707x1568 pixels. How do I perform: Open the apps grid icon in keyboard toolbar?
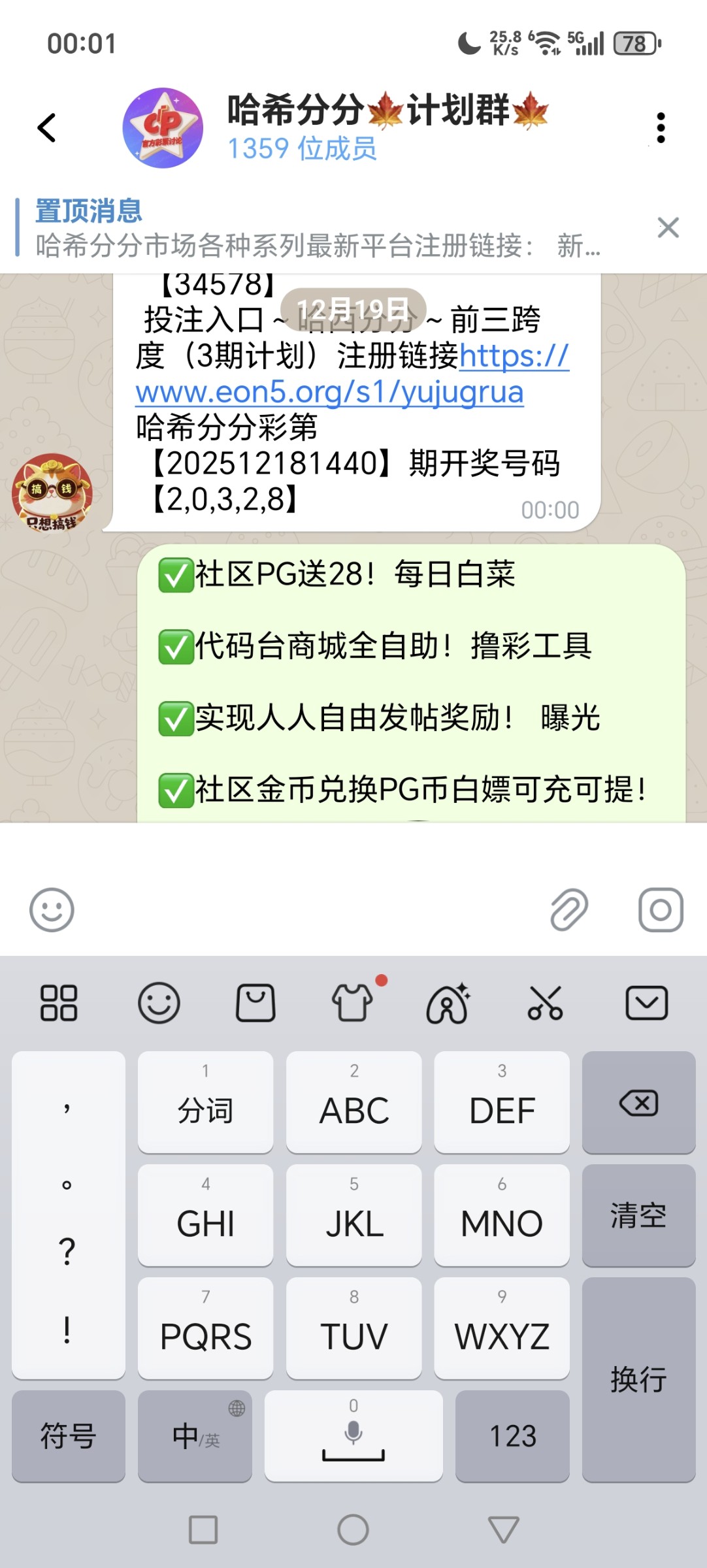(x=59, y=1004)
